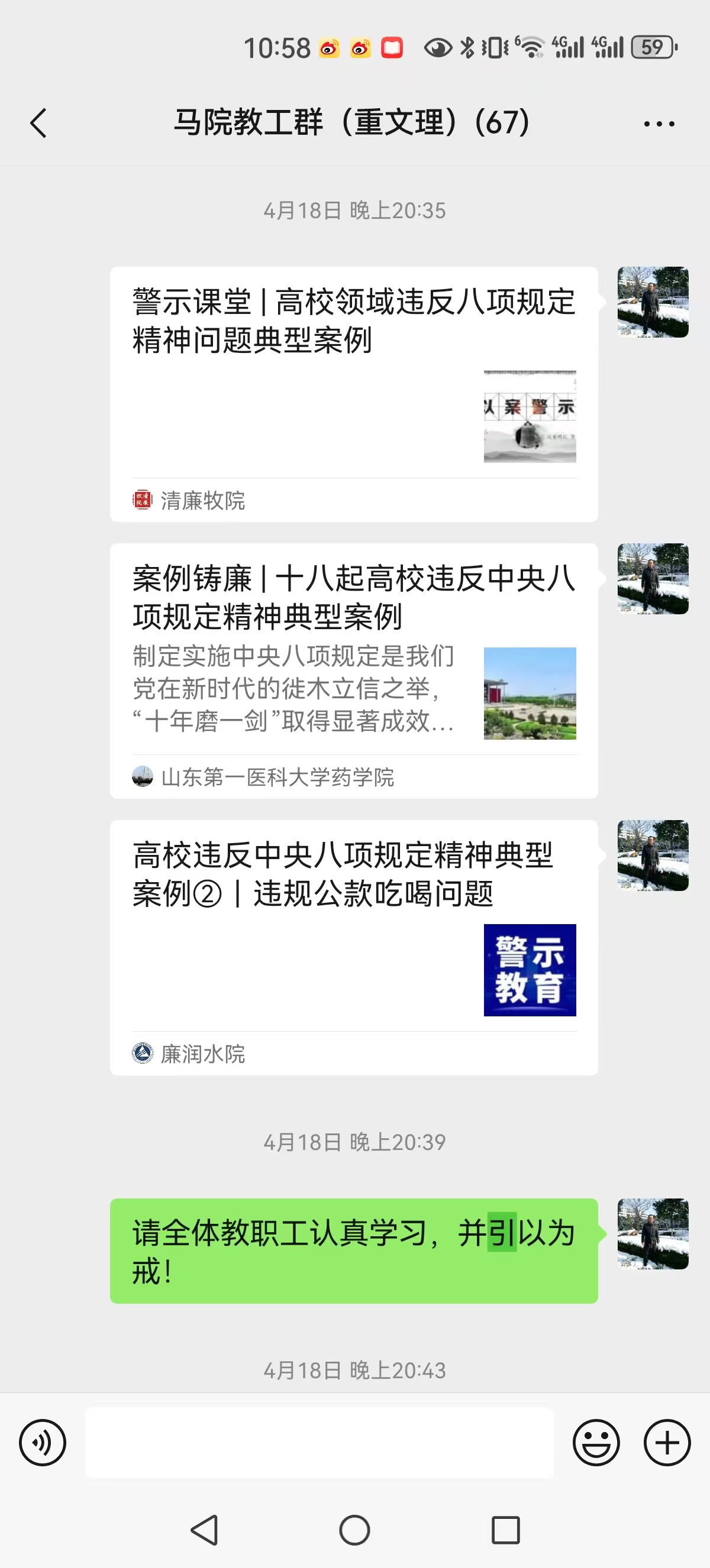The height and width of the screenshot is (1568, 710).
Task: Open the chat info three-dot menu
Action: [x=659, y=124]
